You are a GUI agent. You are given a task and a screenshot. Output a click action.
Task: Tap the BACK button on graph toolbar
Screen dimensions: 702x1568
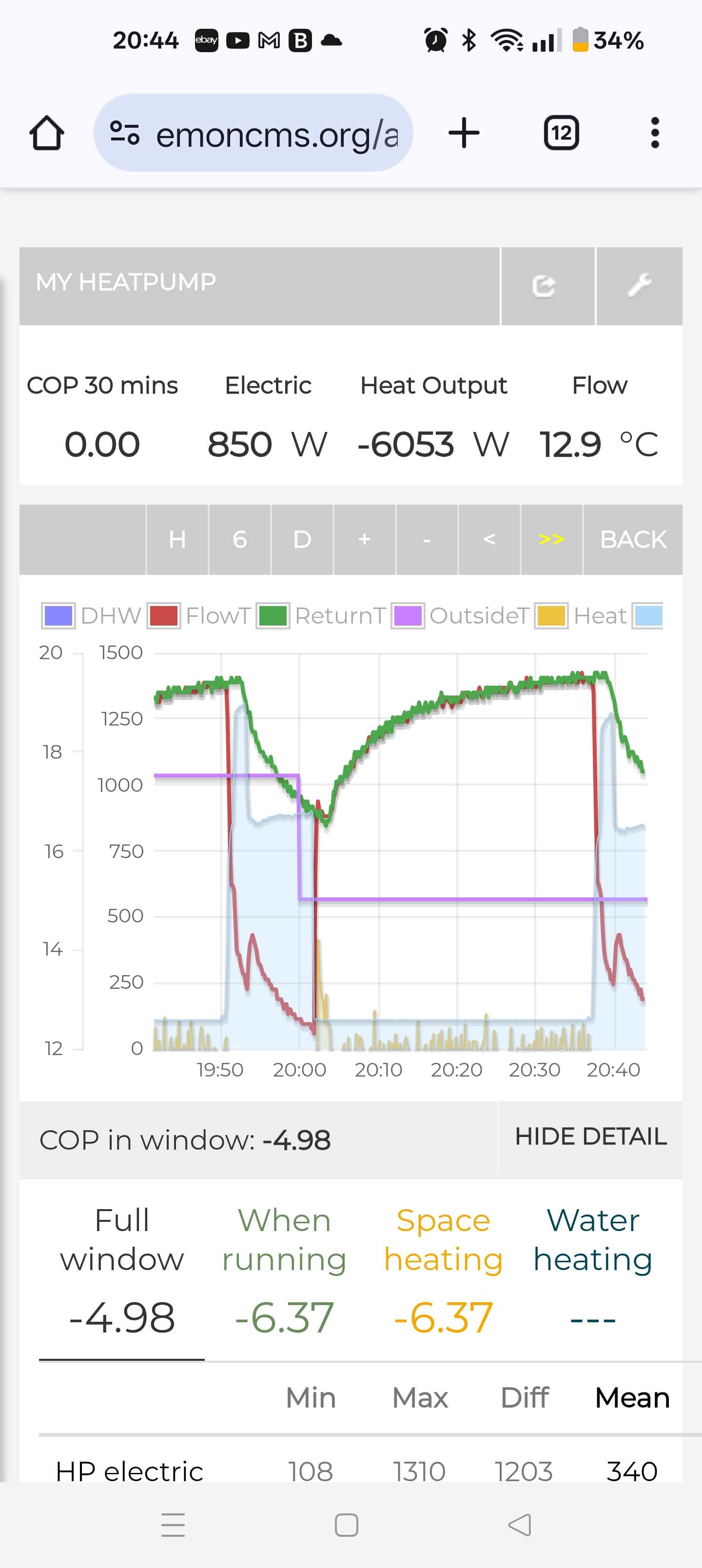[633, 539]
